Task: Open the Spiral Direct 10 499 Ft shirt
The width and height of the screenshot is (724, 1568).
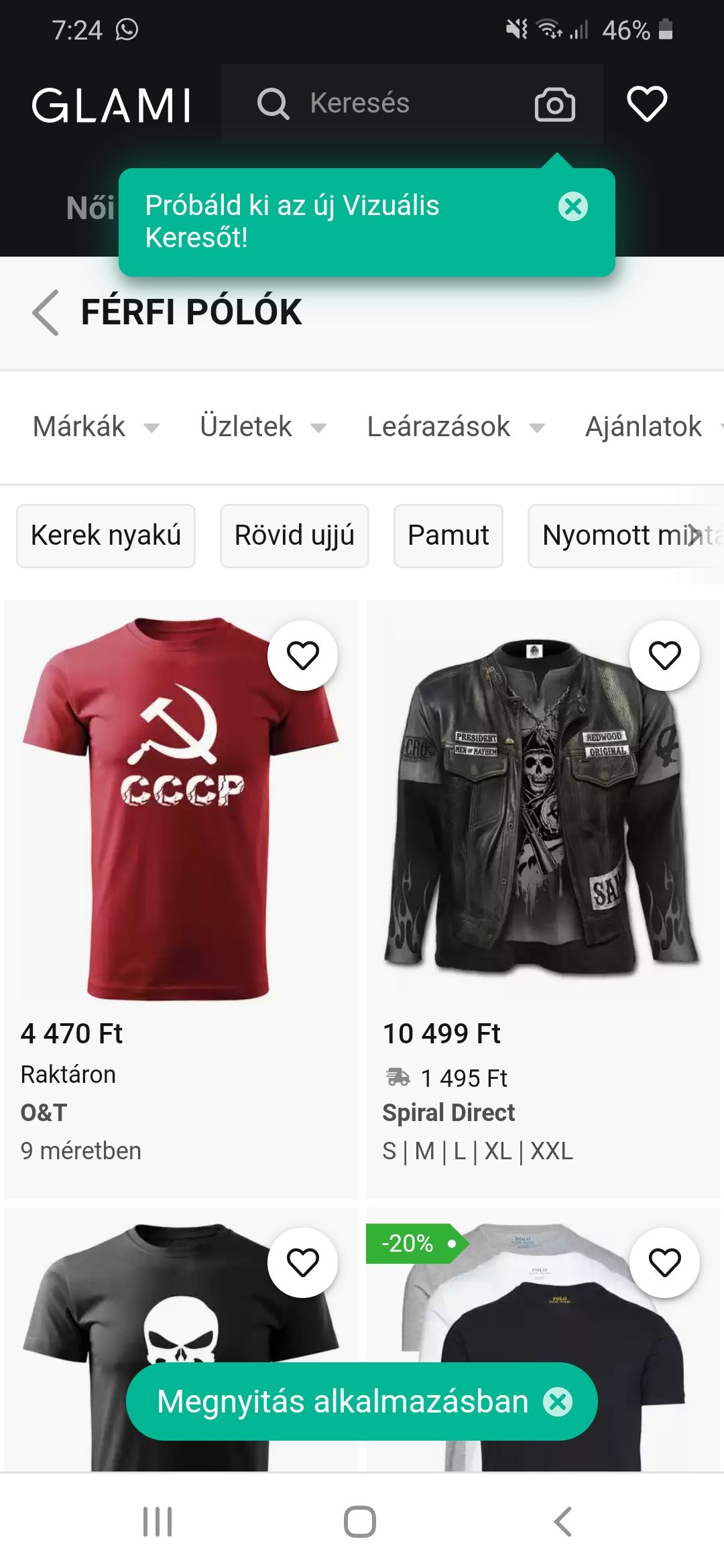Action: point(543,807)
